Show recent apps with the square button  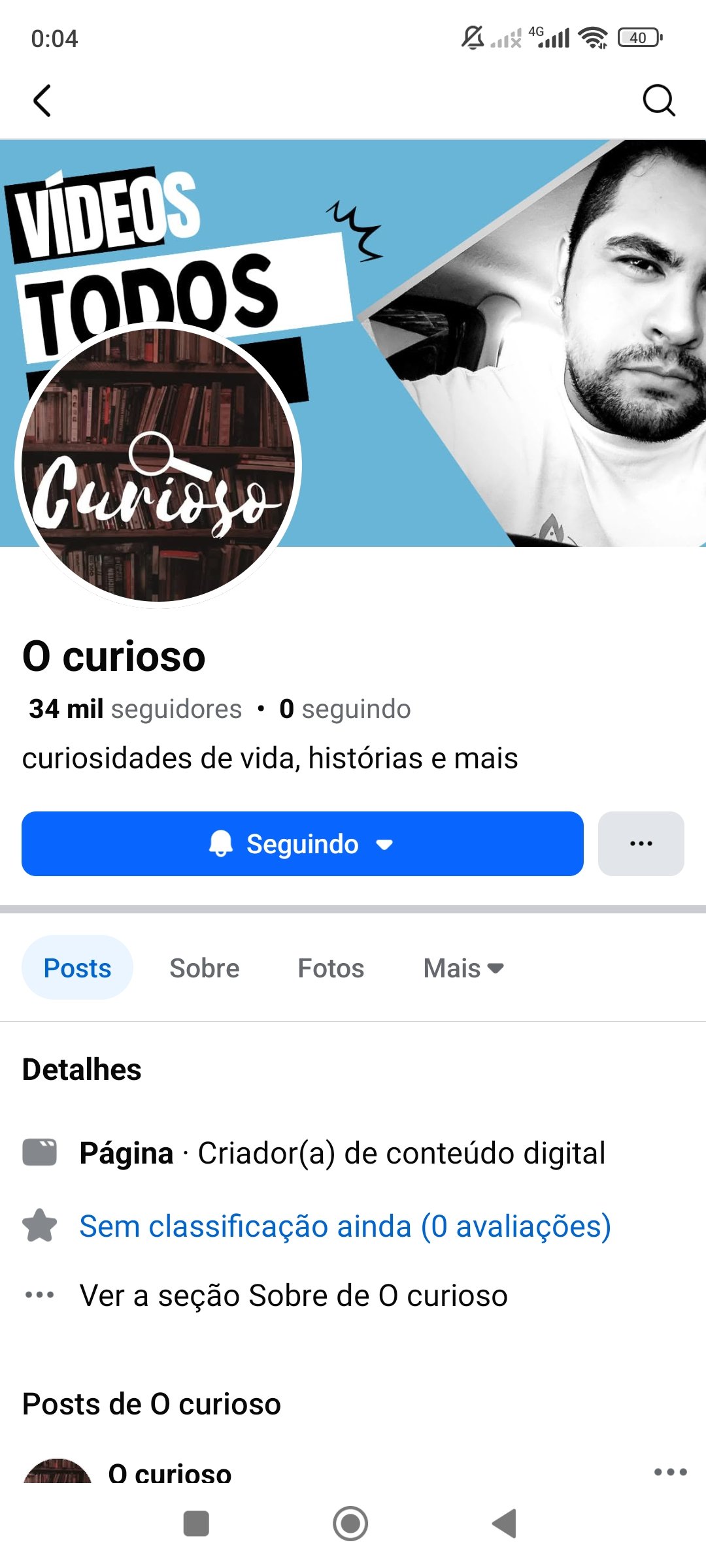point(196,1524)
